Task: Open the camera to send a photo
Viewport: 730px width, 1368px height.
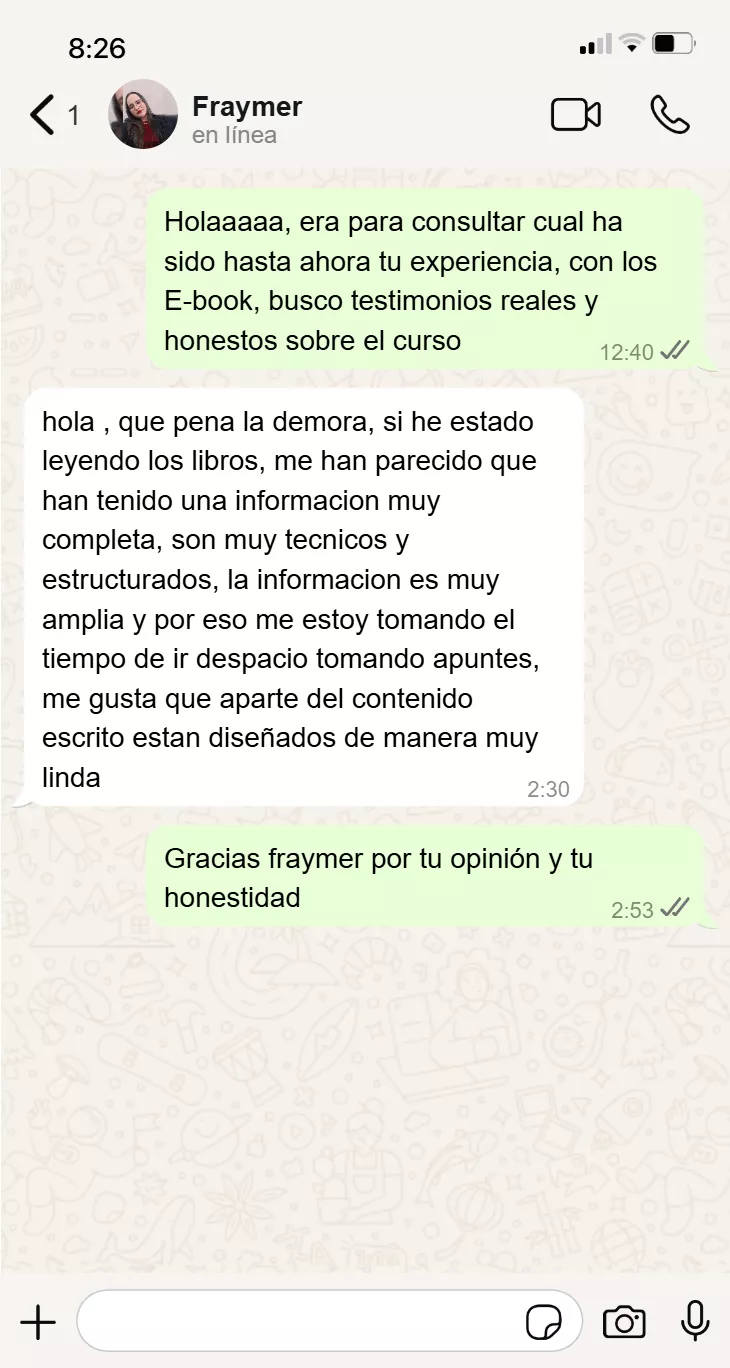Action: click(x=624, y=1322)
